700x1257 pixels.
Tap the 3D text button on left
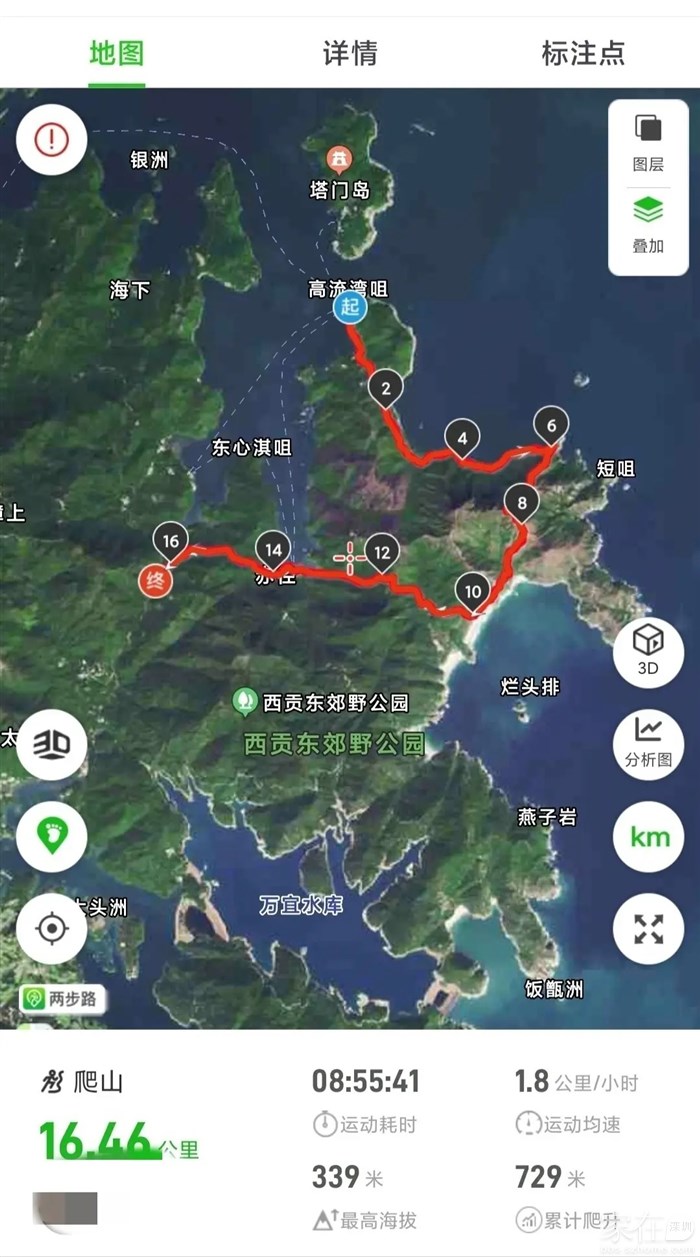[51, 743]
